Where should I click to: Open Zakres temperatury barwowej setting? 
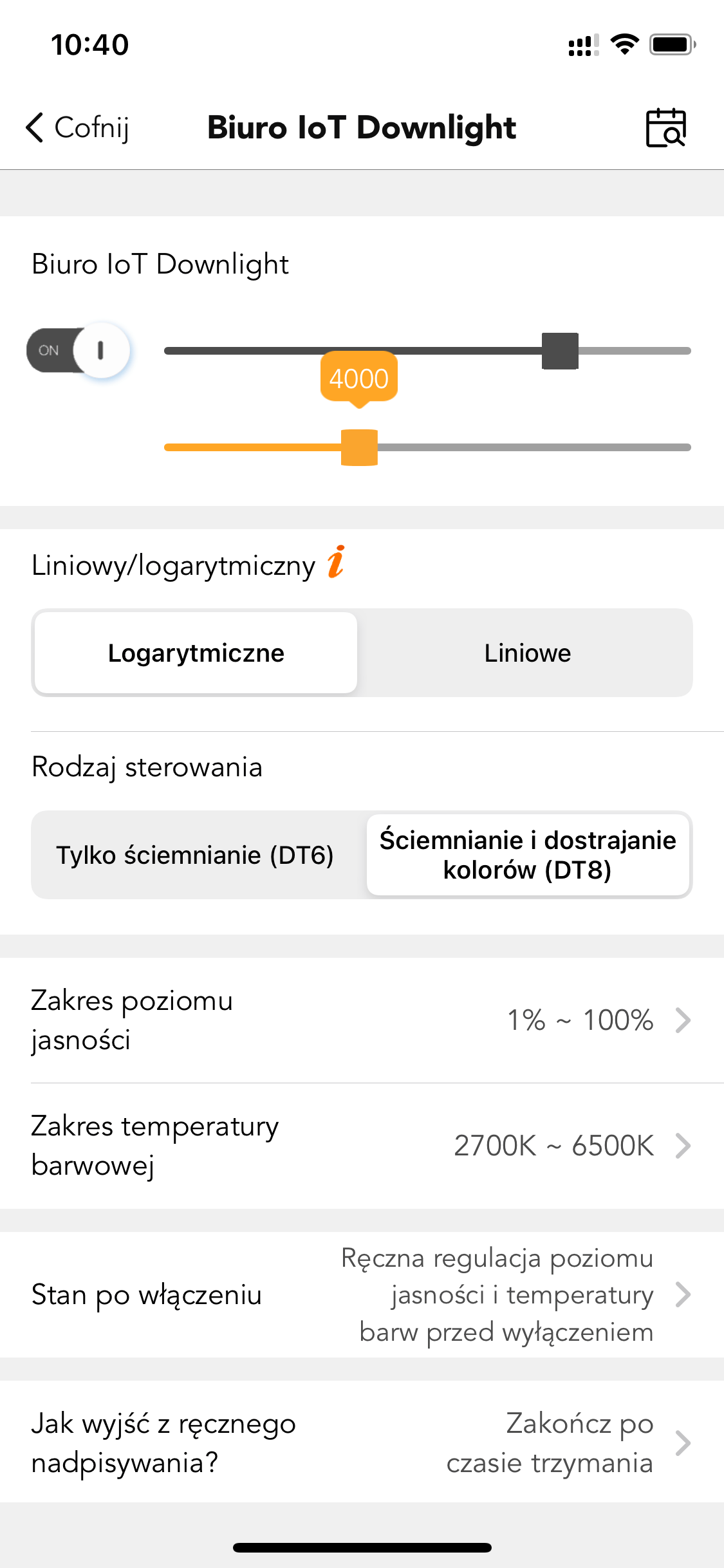point(362,1146)
